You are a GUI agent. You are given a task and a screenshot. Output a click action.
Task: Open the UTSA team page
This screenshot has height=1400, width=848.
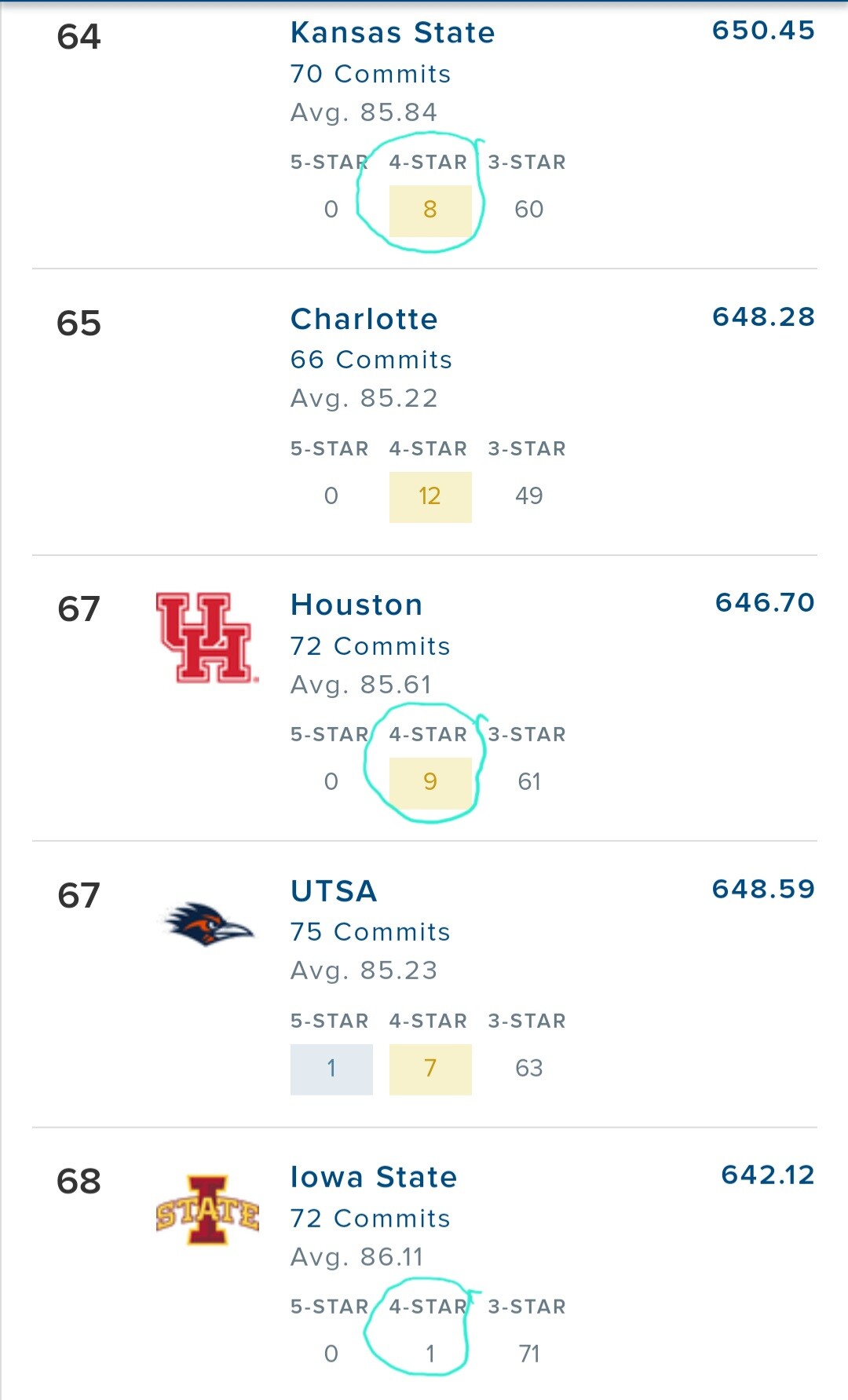(334, 891)
